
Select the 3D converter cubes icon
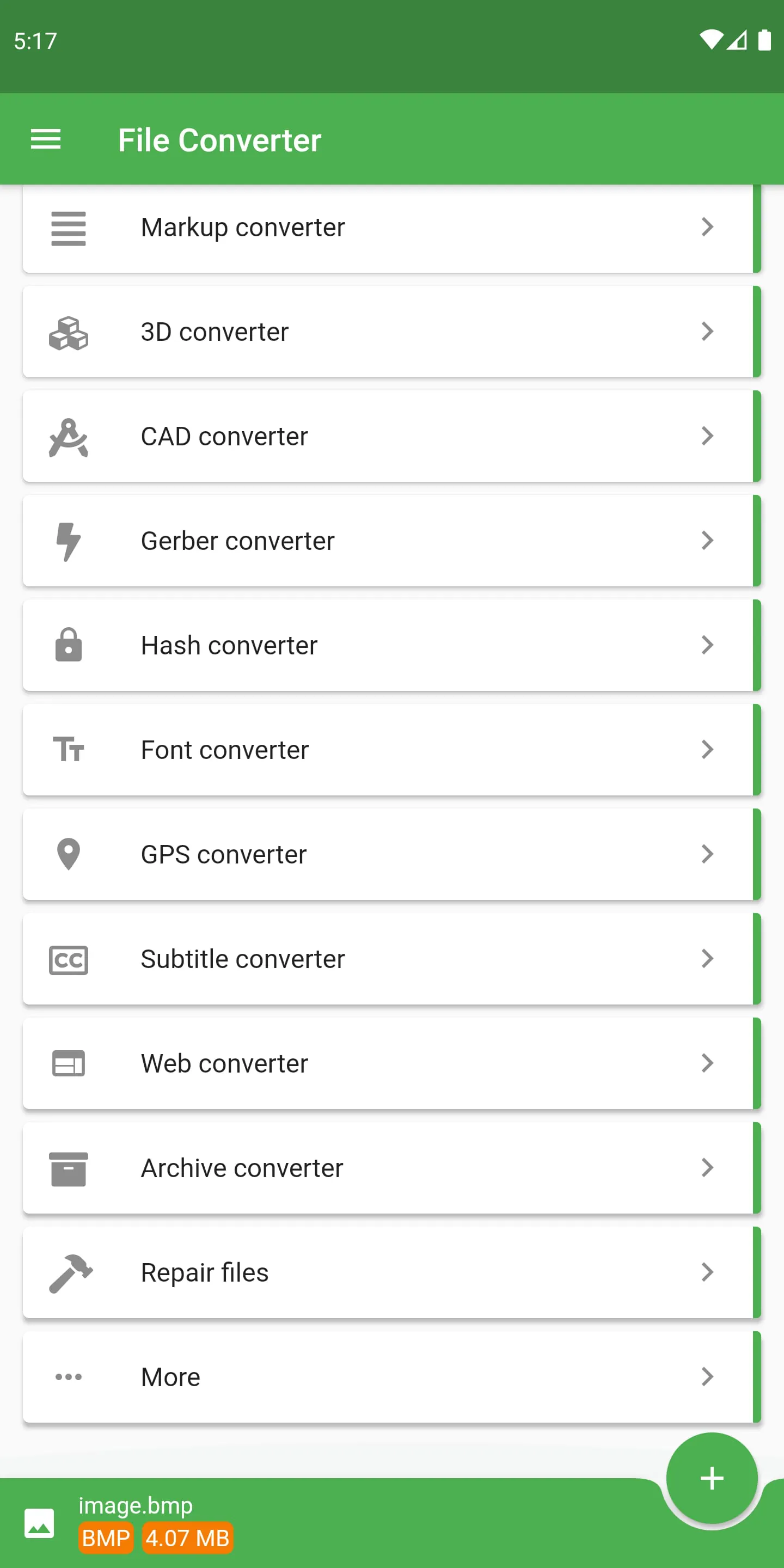click(x=68, y=332)
